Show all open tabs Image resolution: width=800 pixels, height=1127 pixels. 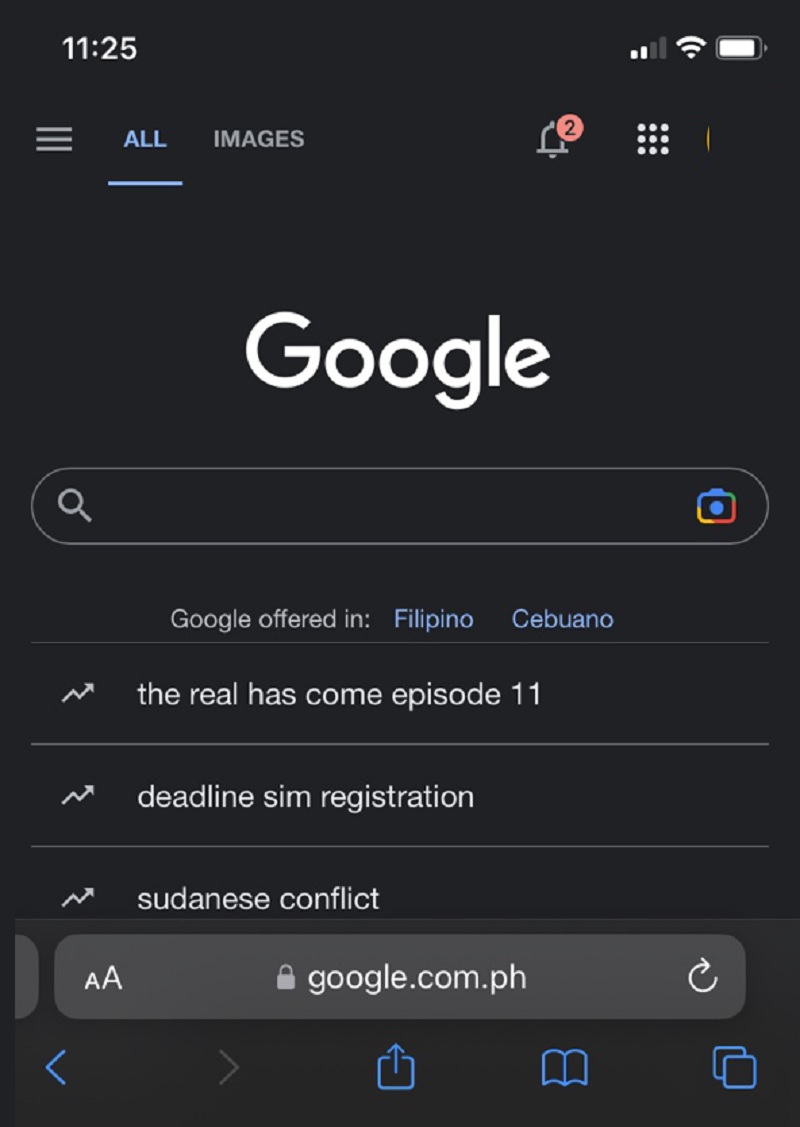coord(734,1068)
